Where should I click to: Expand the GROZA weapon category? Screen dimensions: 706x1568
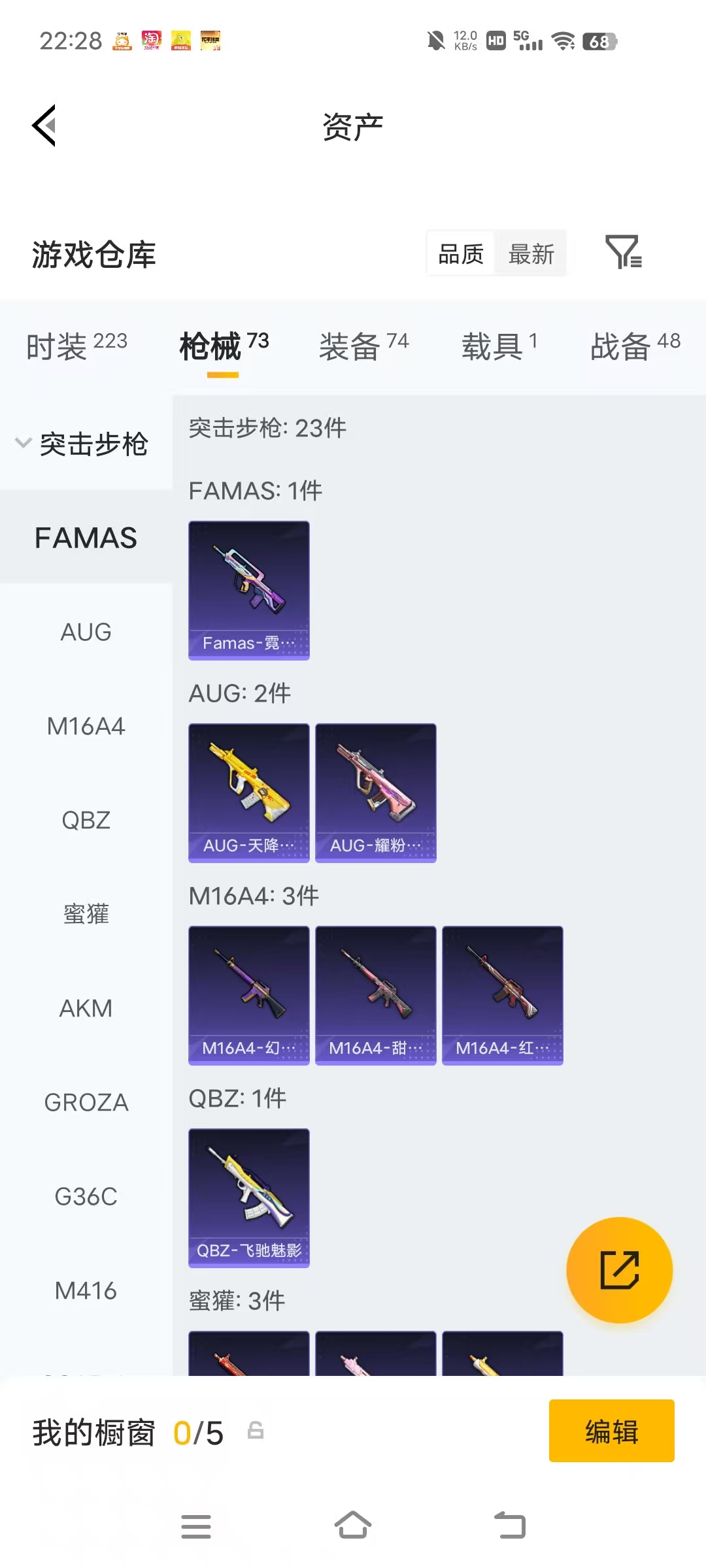[86, 1102]
